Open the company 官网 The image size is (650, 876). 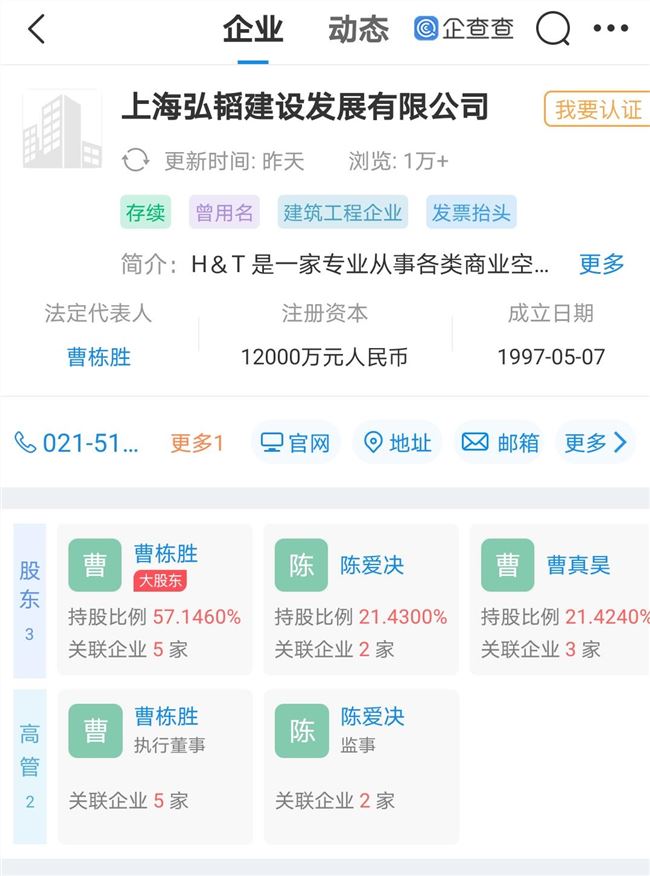(x=296, y=442)
